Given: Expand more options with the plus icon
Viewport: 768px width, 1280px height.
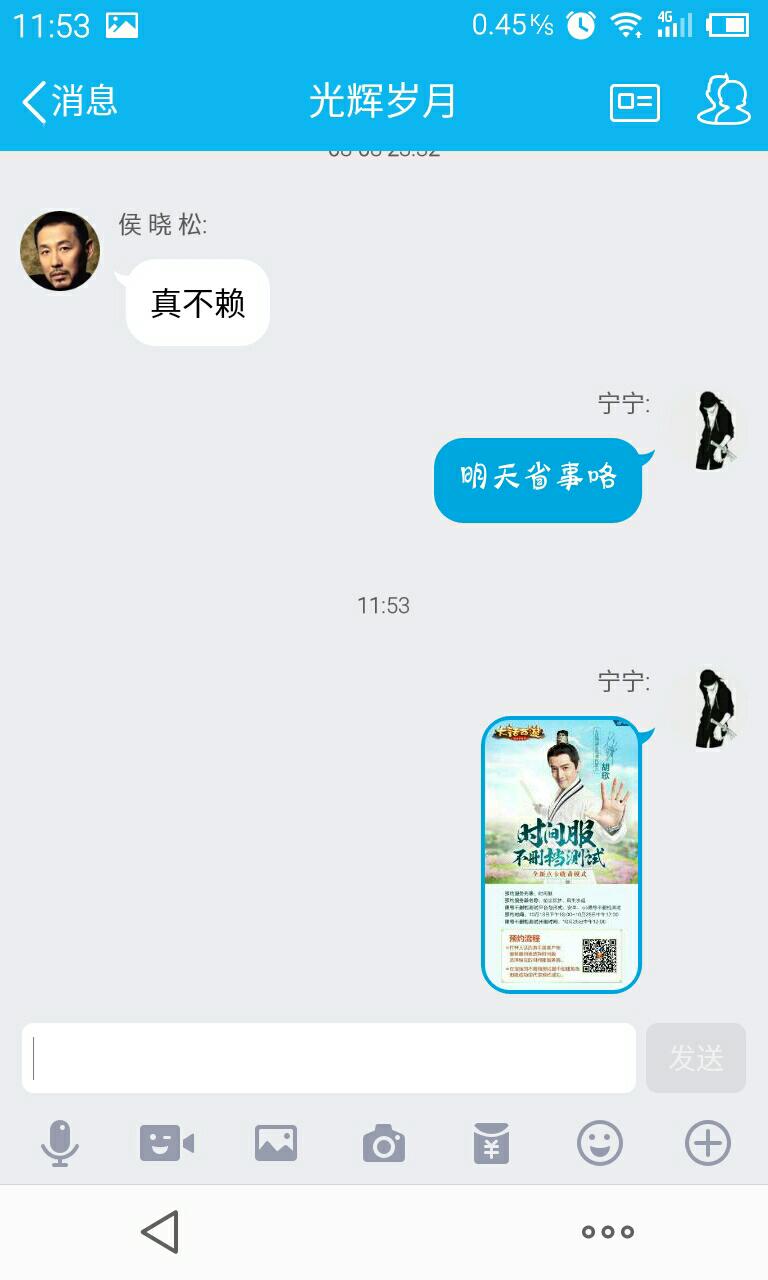Looking at the screenshot, I should tap(708, 1143).
